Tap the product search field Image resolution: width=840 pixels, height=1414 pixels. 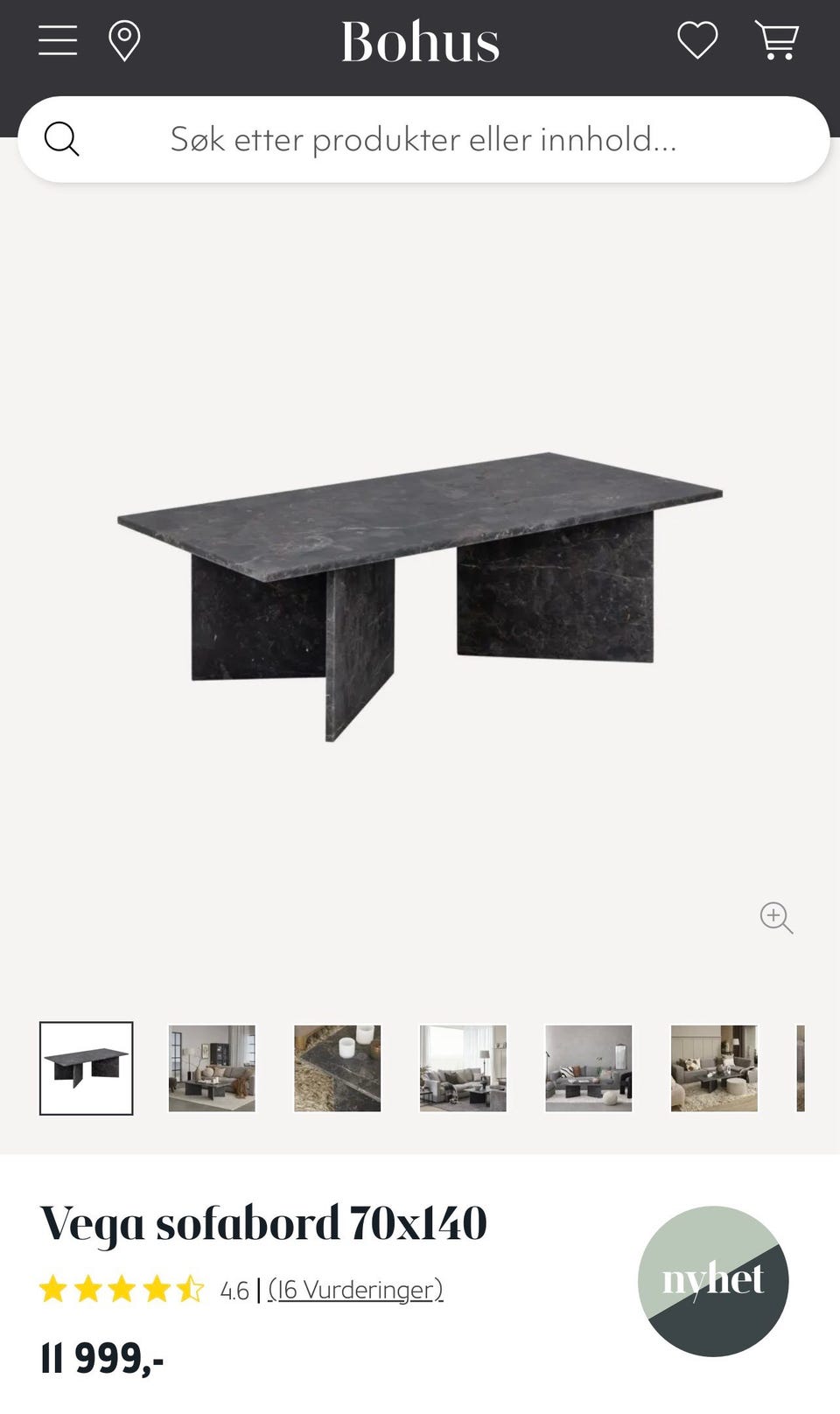[423, 139]
